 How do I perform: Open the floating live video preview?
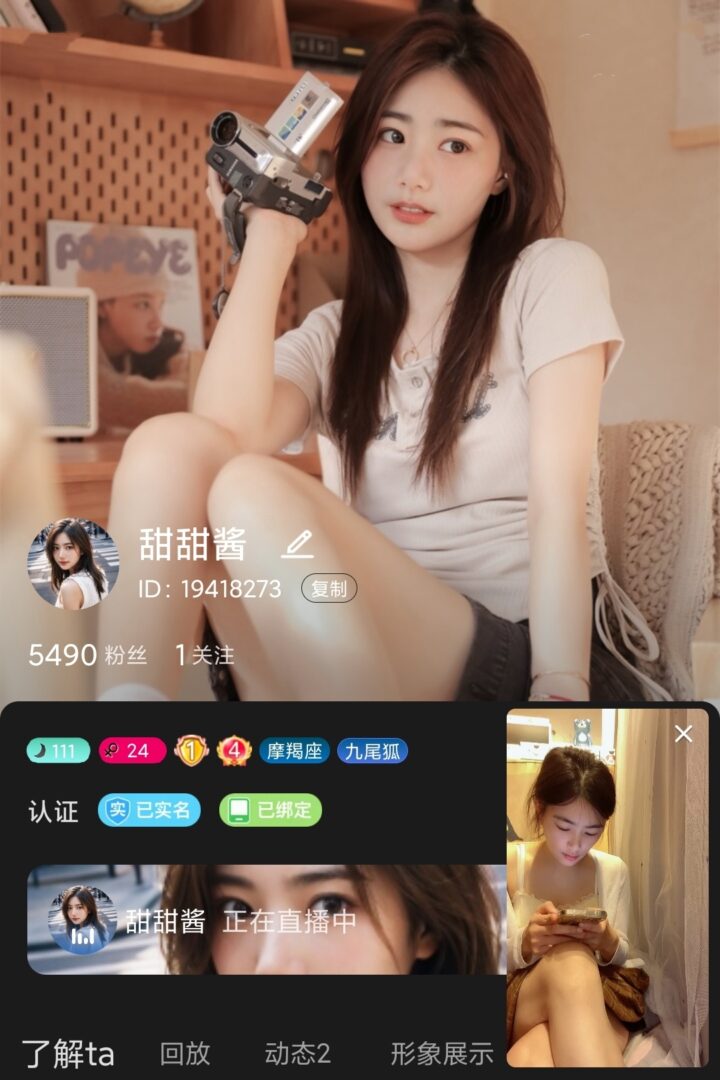(x=606, y=900)
